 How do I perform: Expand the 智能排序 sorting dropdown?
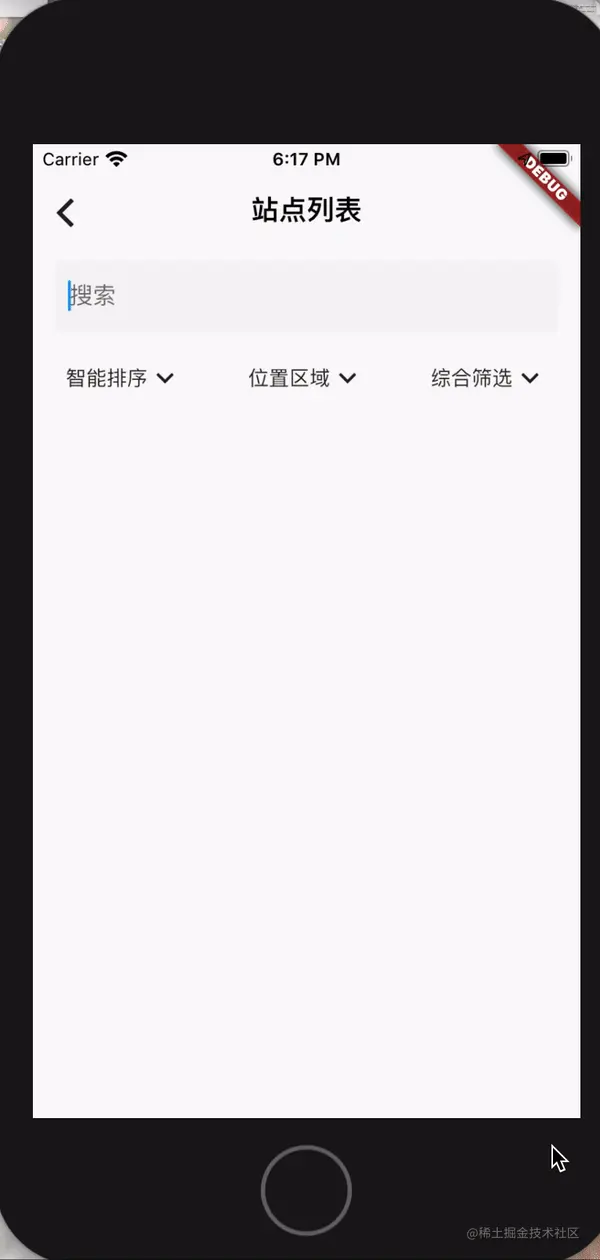pos(120,378)
